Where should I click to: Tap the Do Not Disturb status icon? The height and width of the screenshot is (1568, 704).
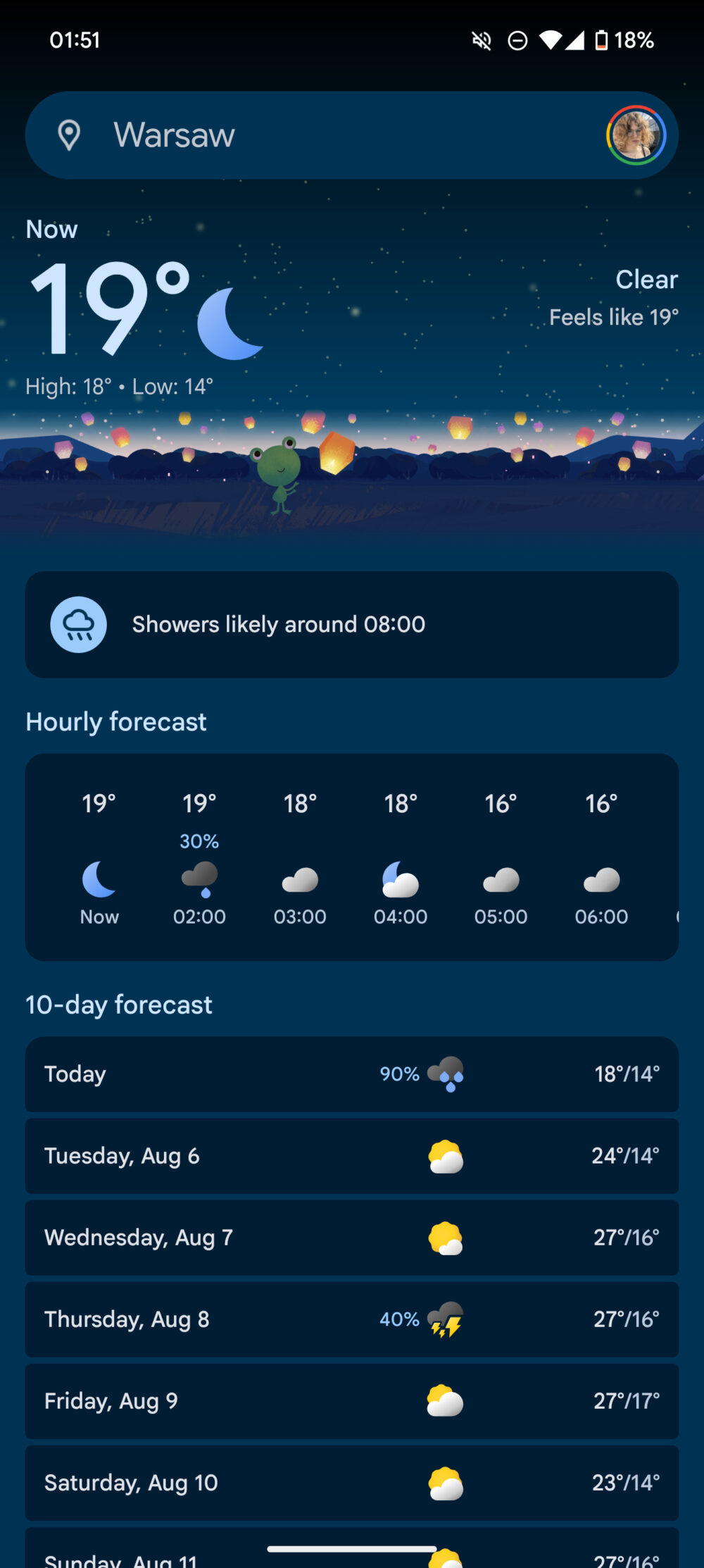click(x=518, y=40)
